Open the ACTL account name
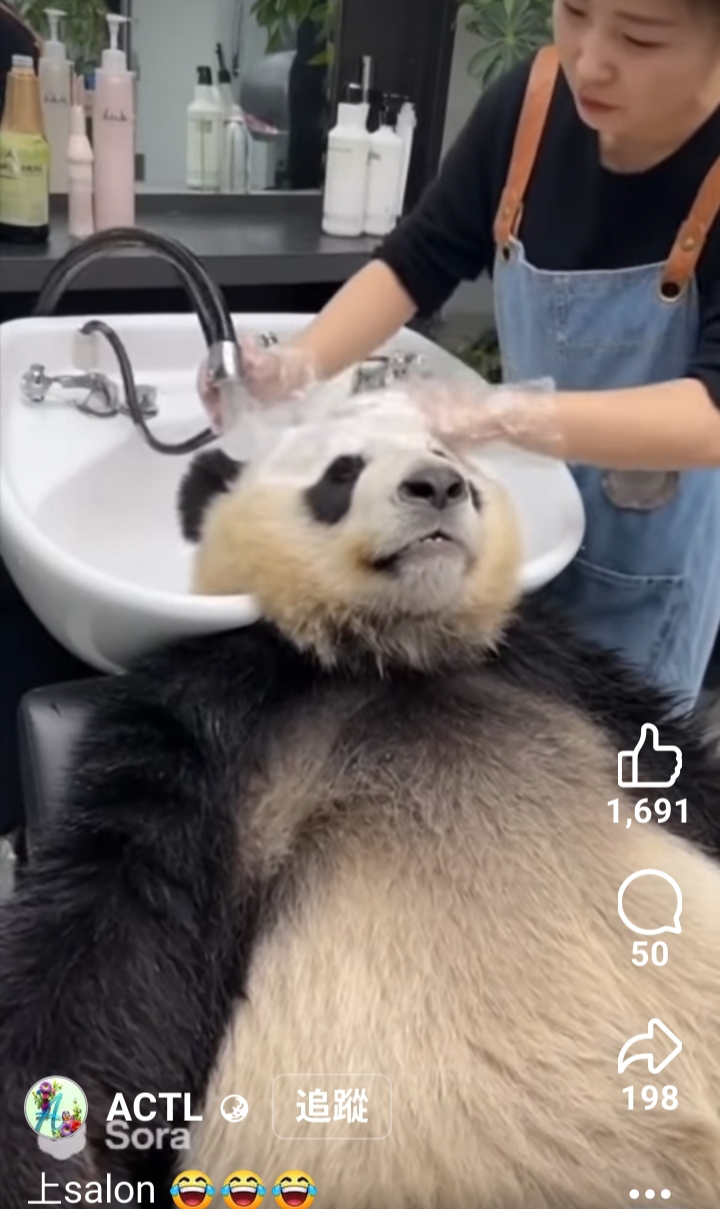This screenshot has width=720, height=1209. [x=154, y=1107]
